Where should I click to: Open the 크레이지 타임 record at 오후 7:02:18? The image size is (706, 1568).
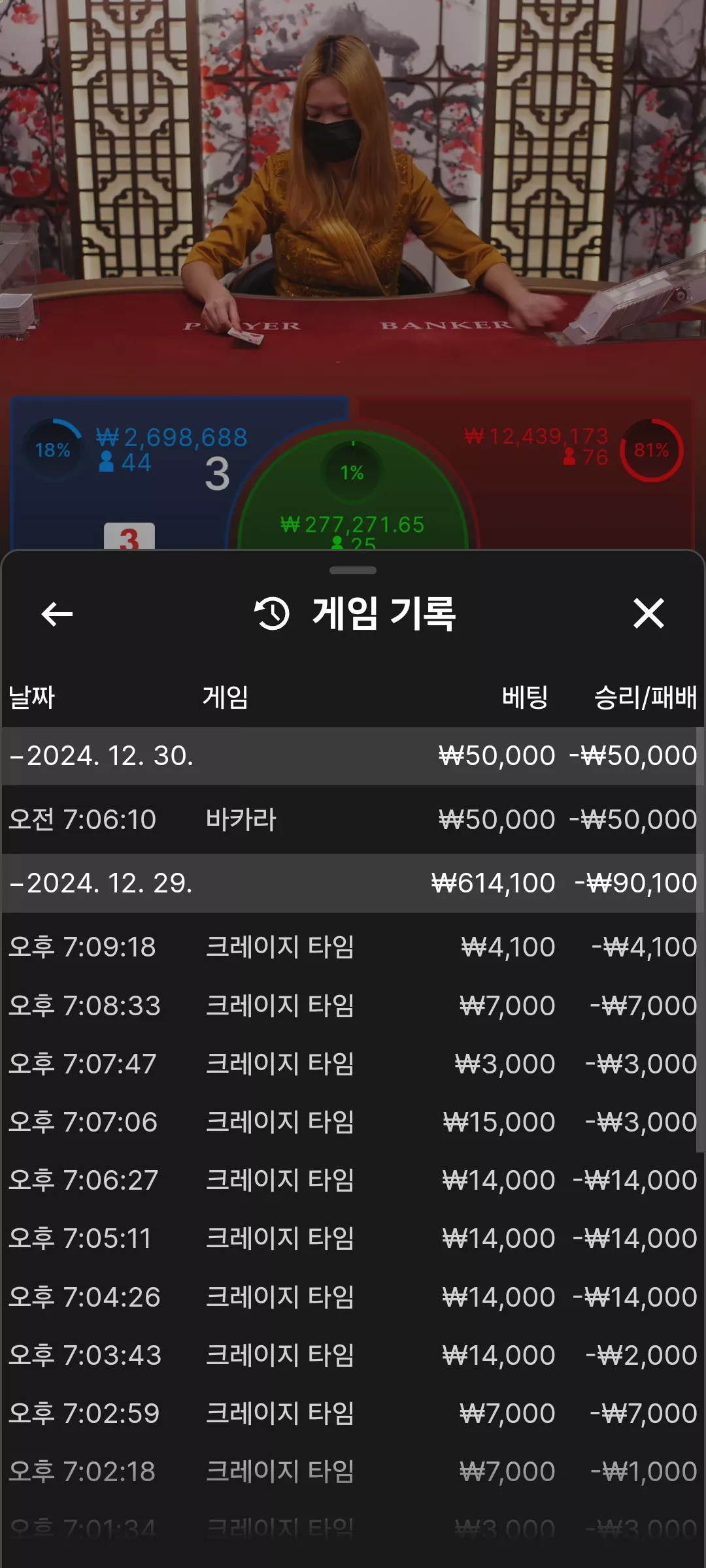[x=349, y=1471]
